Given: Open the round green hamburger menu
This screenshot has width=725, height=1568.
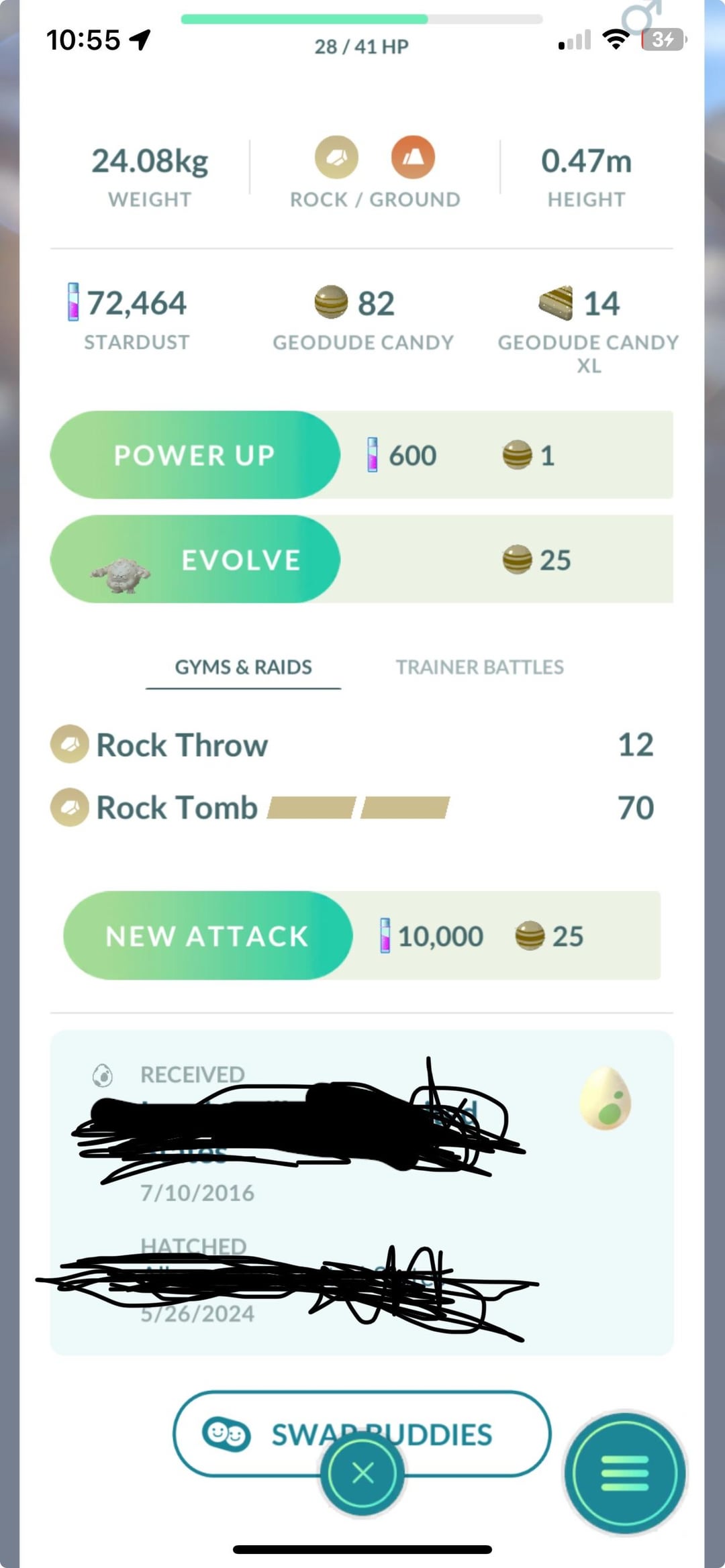Looking at the screenshot, I should (x=624, y=1473).
